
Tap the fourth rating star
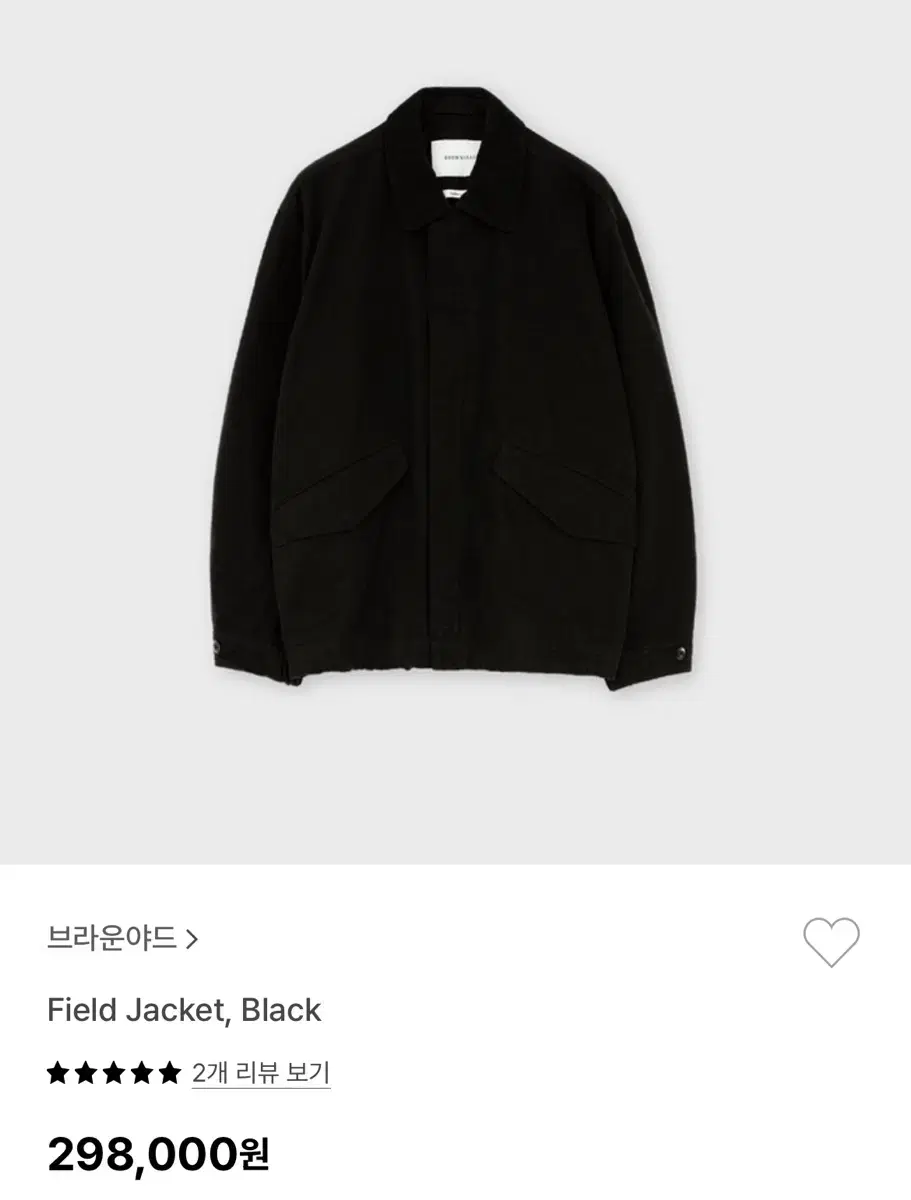(x=142, y=1072)
